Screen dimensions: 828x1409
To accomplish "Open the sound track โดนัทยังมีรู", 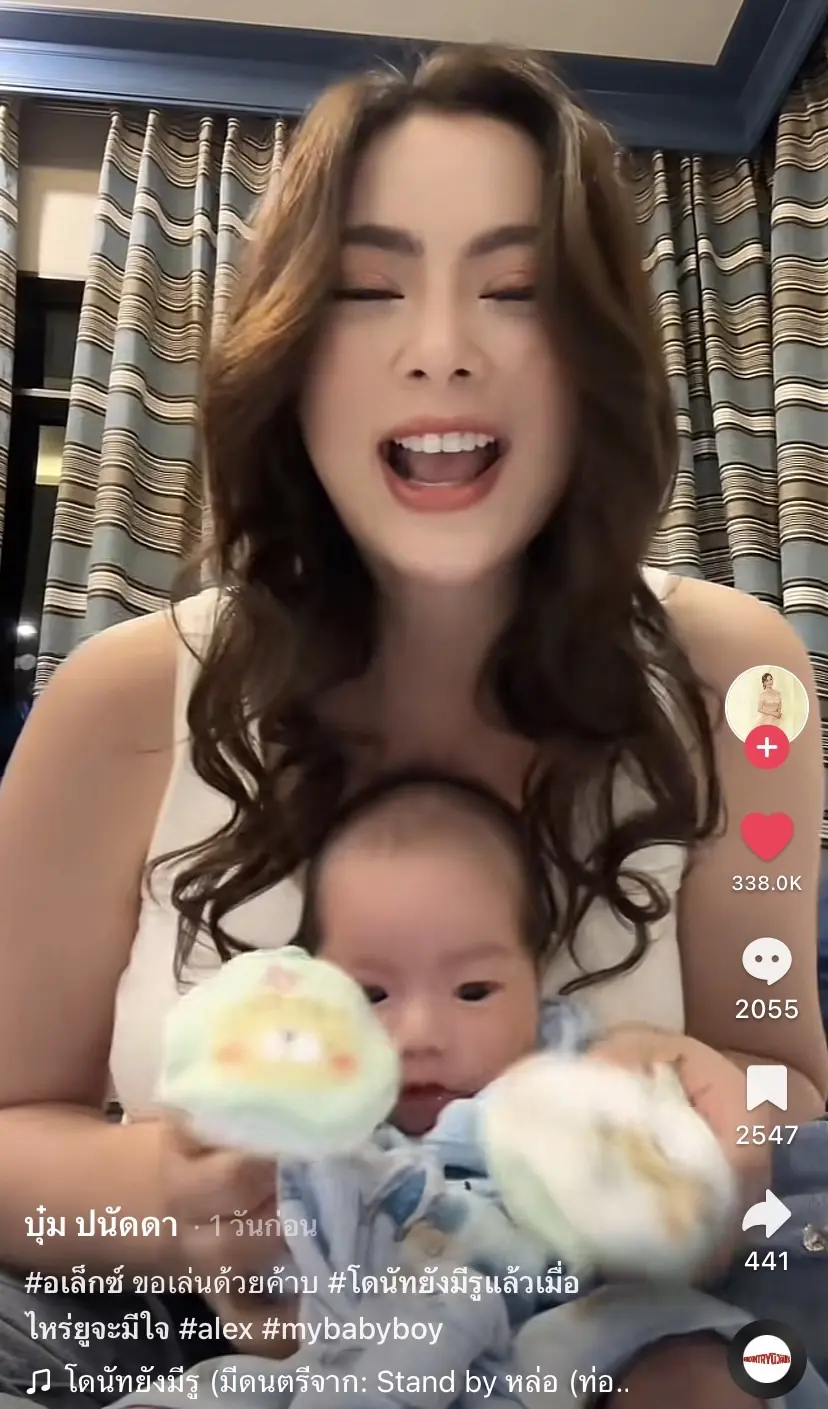I will click(x=340, y=1381).
